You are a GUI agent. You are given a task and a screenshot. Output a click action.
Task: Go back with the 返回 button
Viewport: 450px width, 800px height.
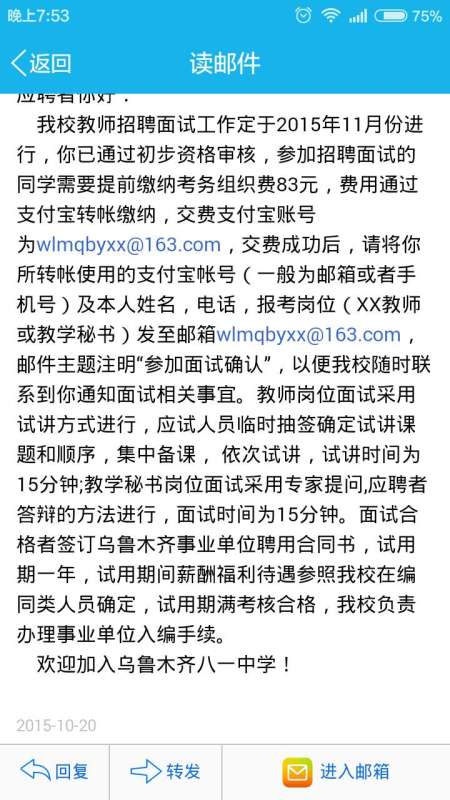tap(41, 64)
